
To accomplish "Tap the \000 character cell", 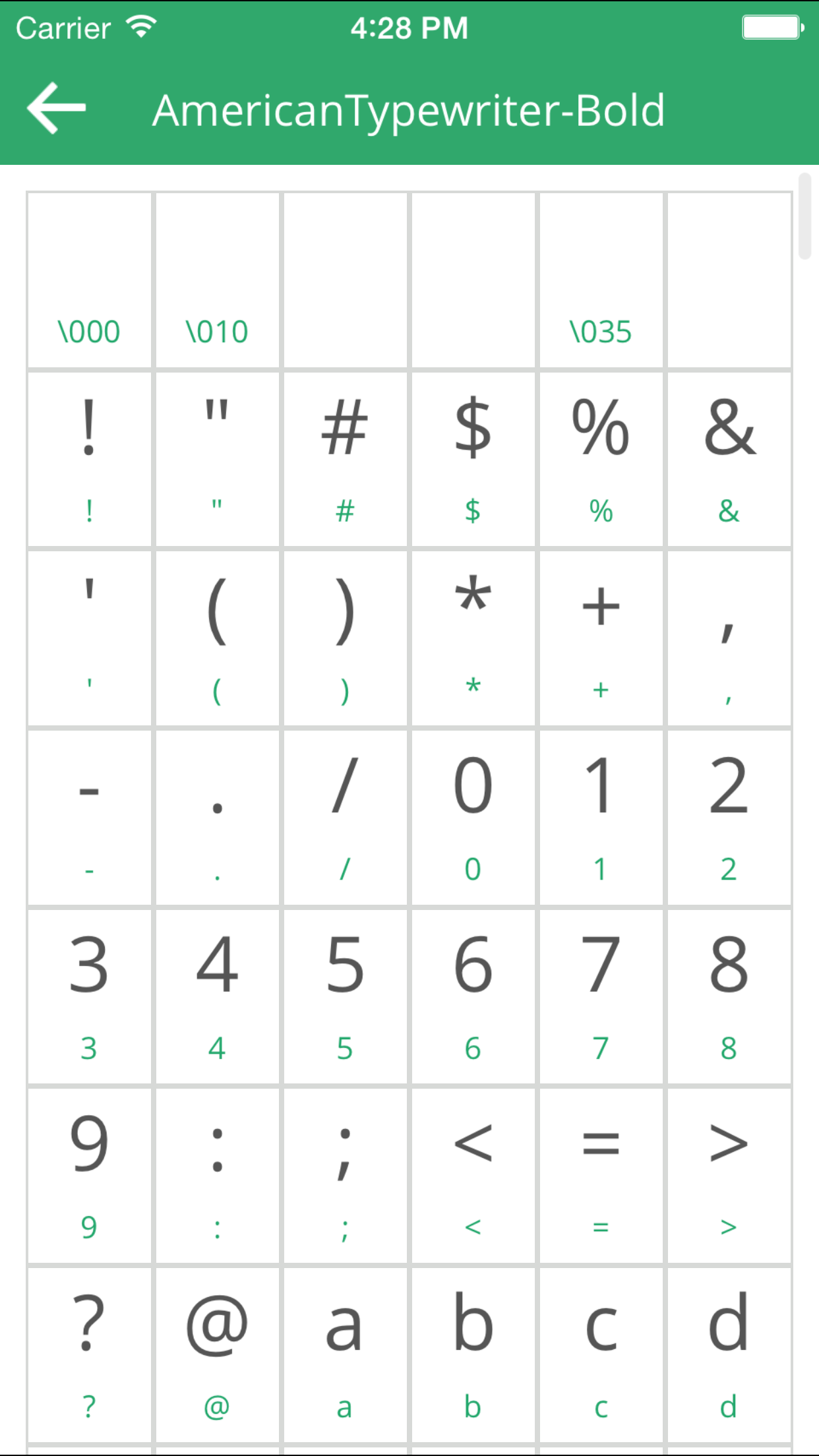I will [x=89, y=277].
